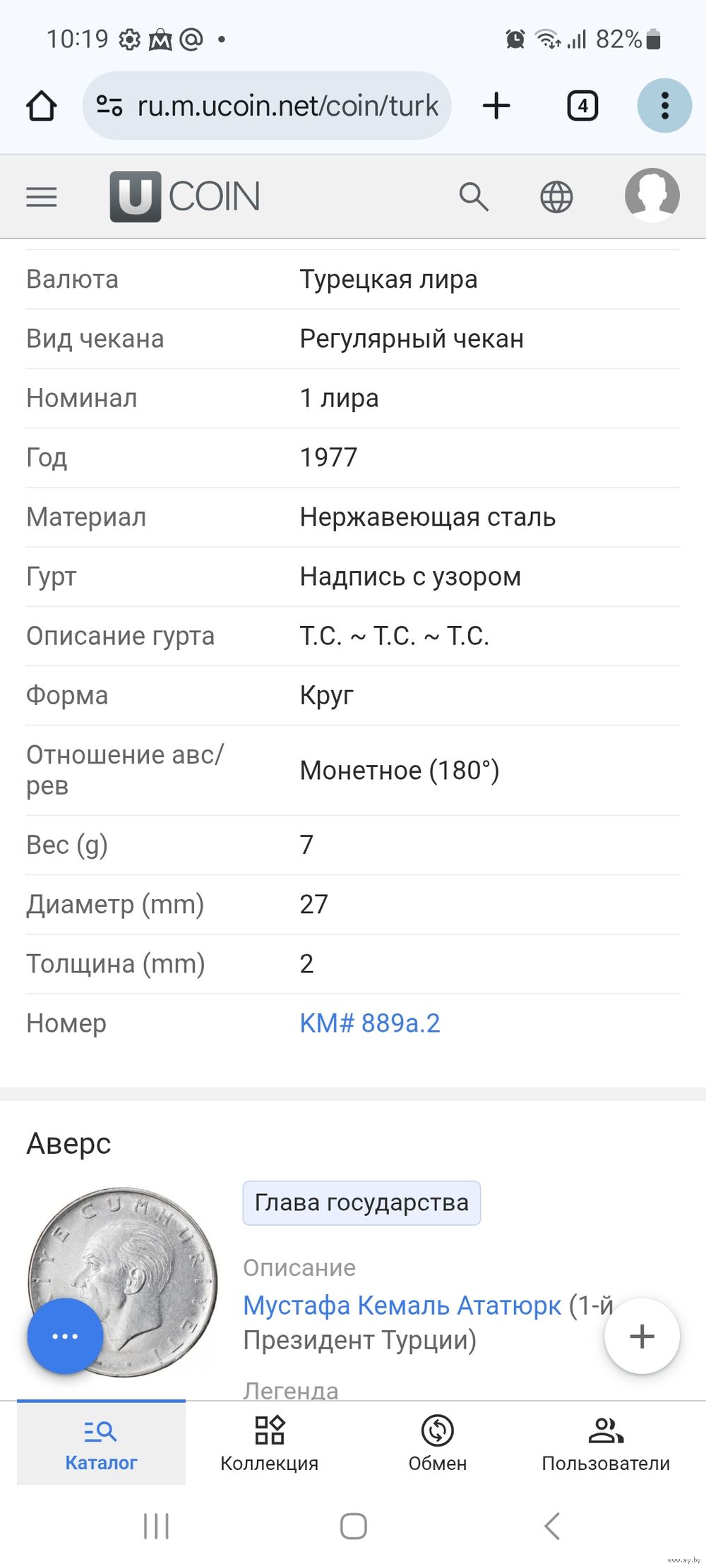Open the tab switcher showing 4 tabs
The image size is (706, 1568).
pyautogui.click(x=582, y=106)
